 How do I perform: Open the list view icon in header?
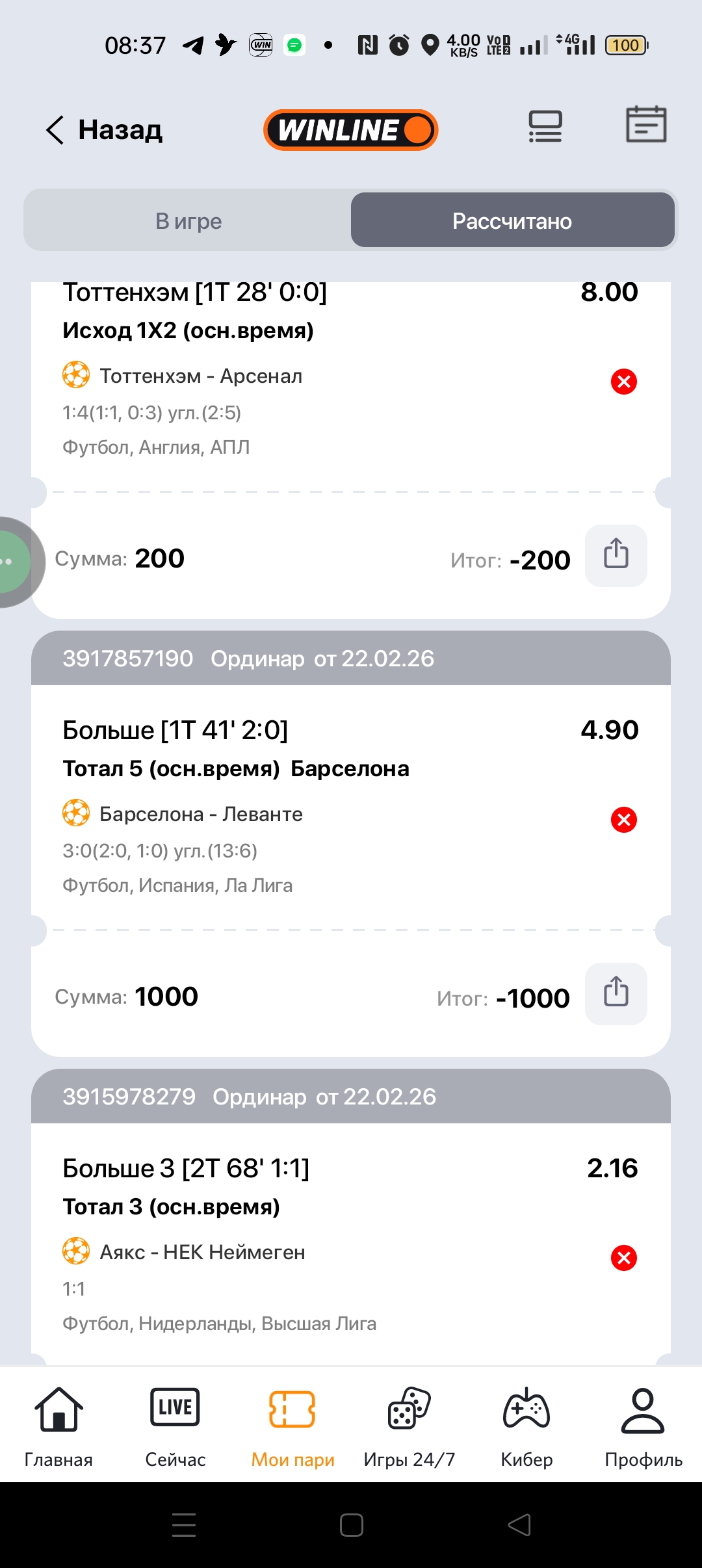coord(545,126)
